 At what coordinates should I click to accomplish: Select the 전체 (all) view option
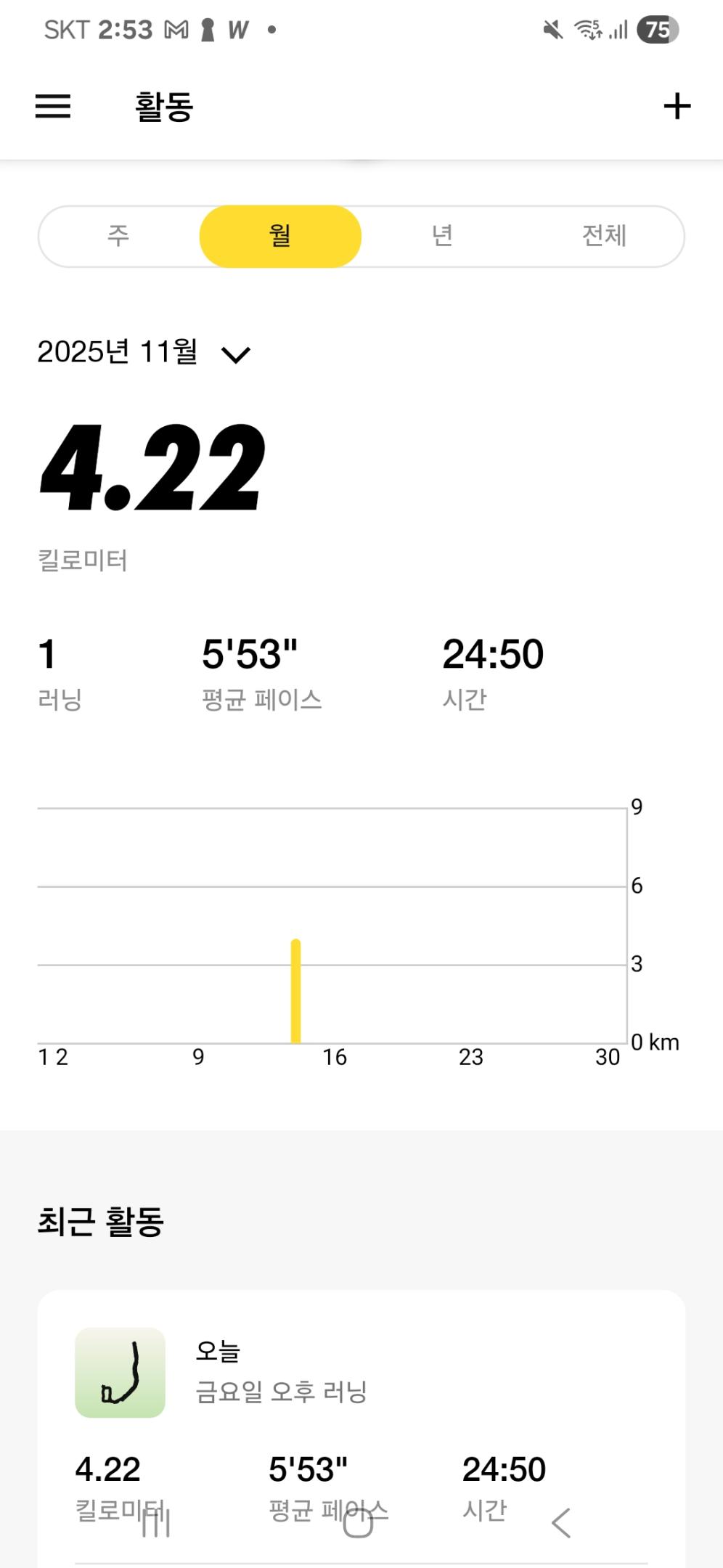click(x=605, y=235)
